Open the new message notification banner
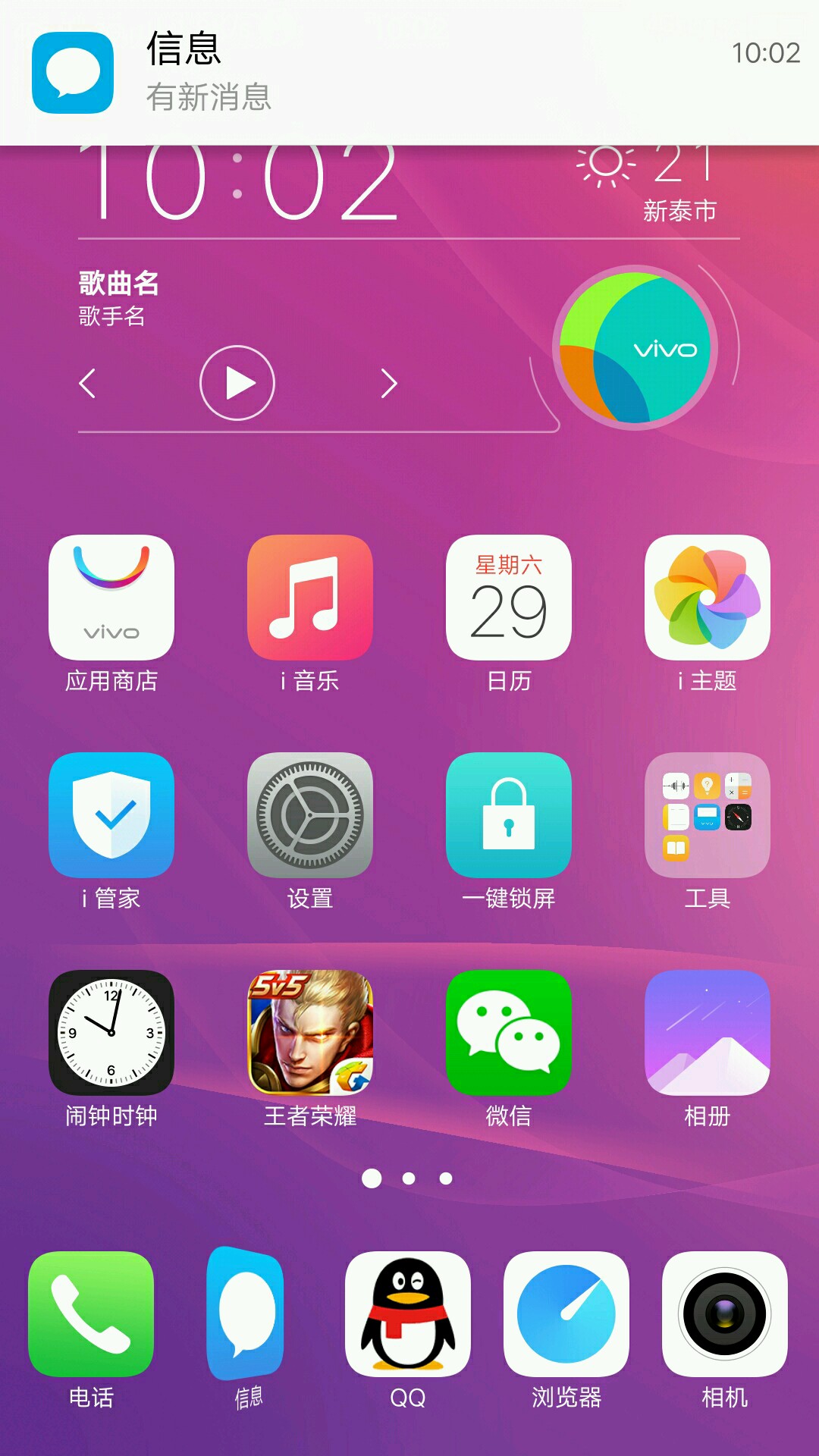This screenshot has height=1456, width=819. coord(409,72)
